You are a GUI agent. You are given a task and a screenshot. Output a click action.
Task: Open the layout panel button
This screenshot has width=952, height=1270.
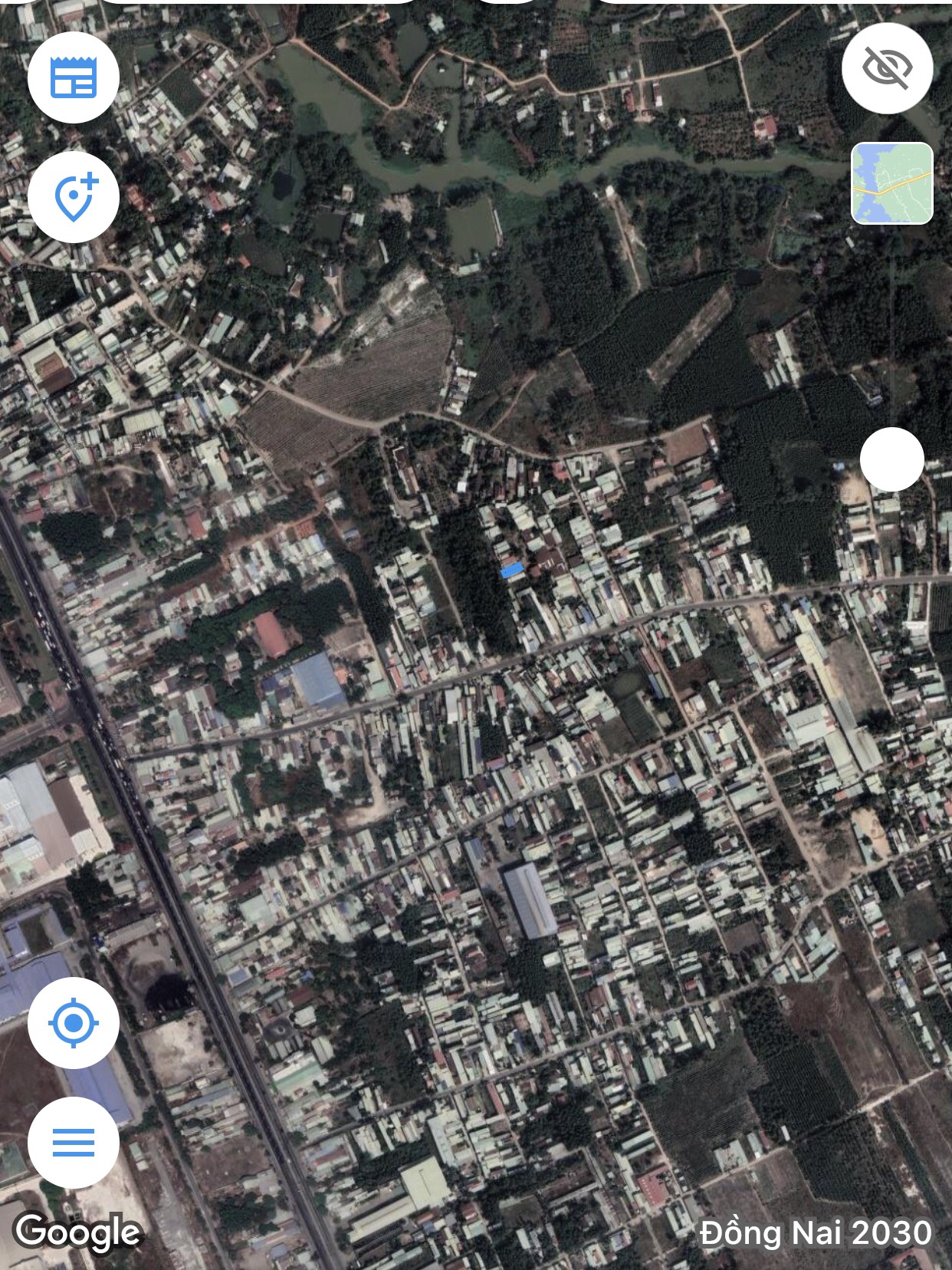point(74,77)
